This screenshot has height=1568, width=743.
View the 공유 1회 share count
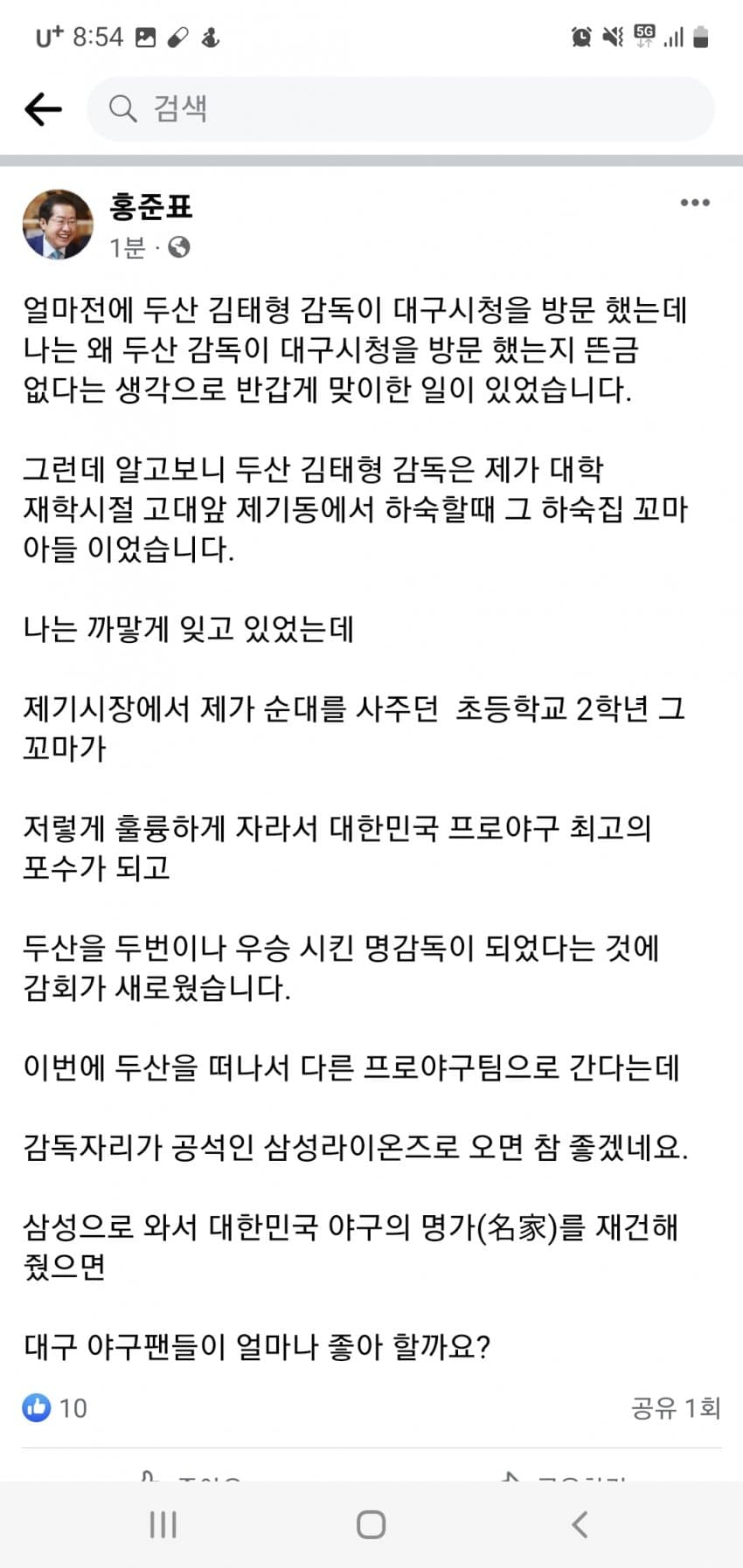675,1407
